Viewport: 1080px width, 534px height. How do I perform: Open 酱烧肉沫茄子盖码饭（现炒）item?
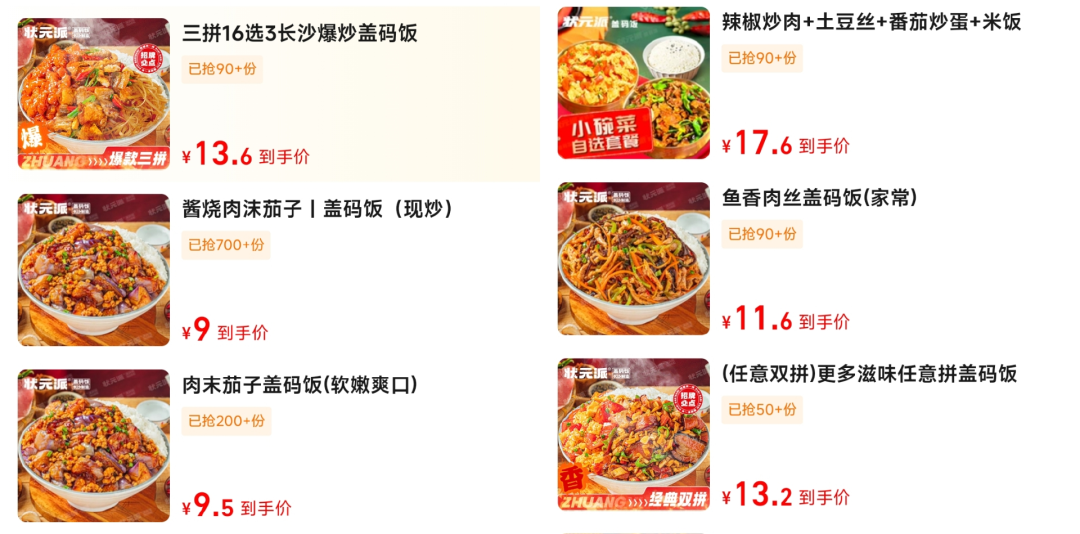coord(318,209)
